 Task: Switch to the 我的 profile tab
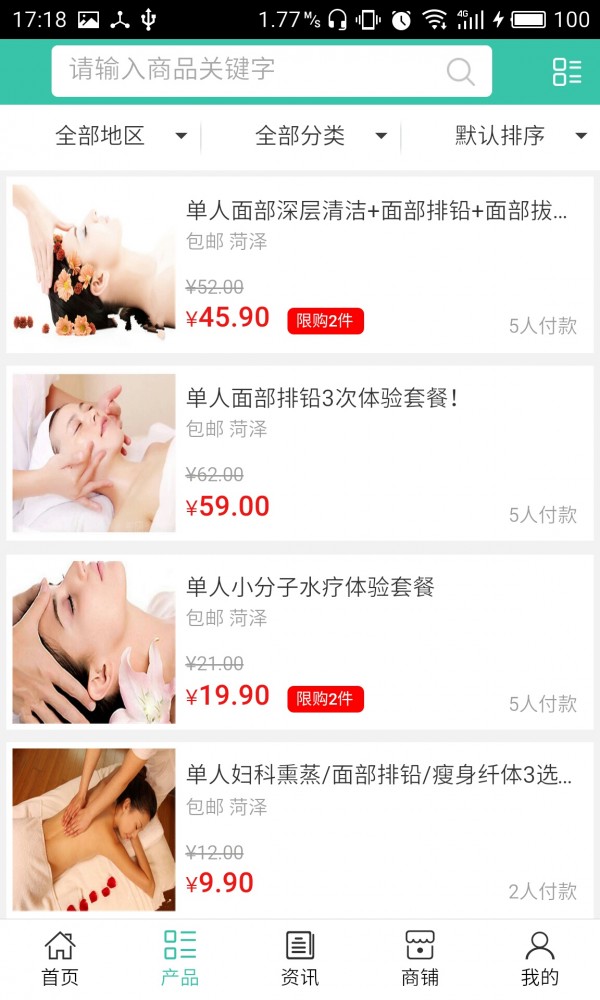point(540,959)
